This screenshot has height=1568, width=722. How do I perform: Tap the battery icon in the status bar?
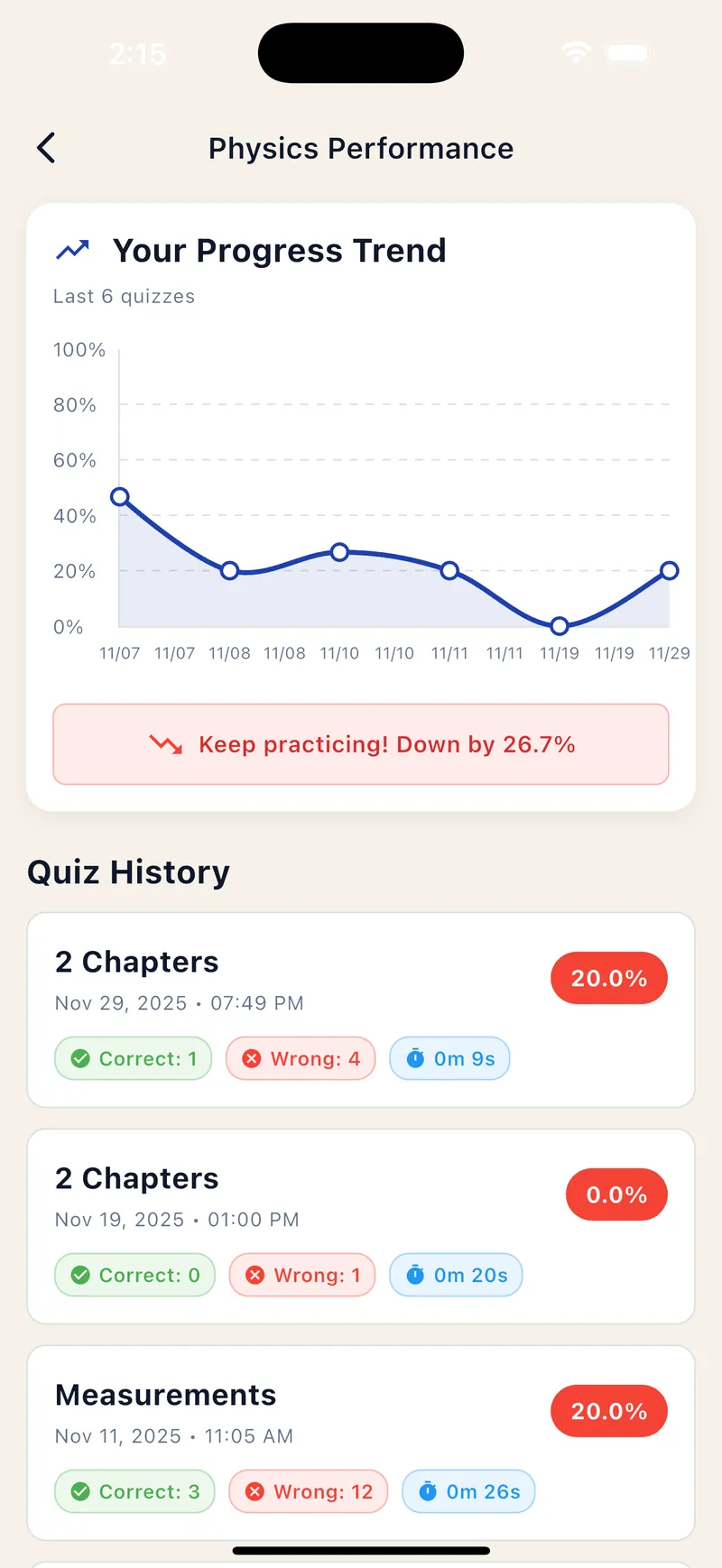(628, 53)
